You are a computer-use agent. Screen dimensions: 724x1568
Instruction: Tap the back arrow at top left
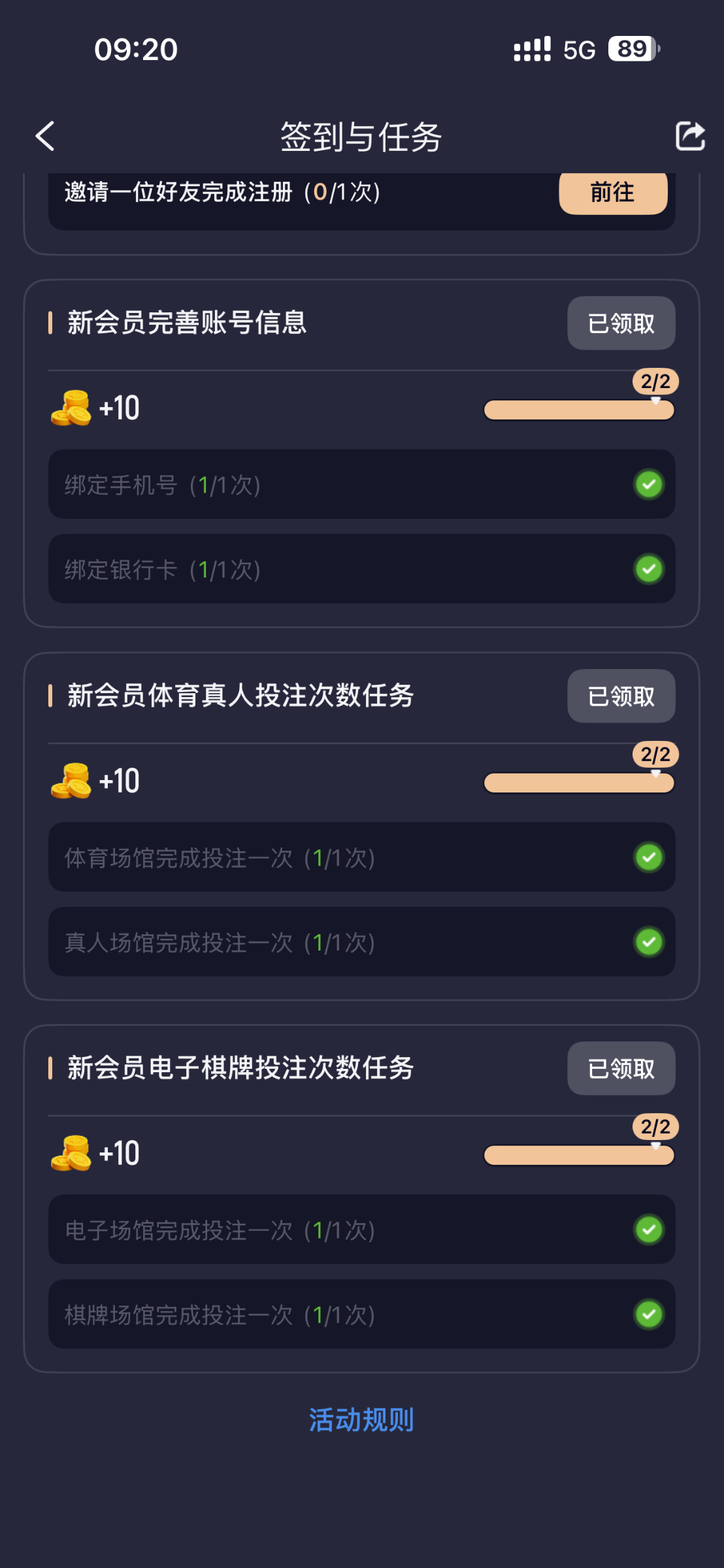(x=45, y=137)
